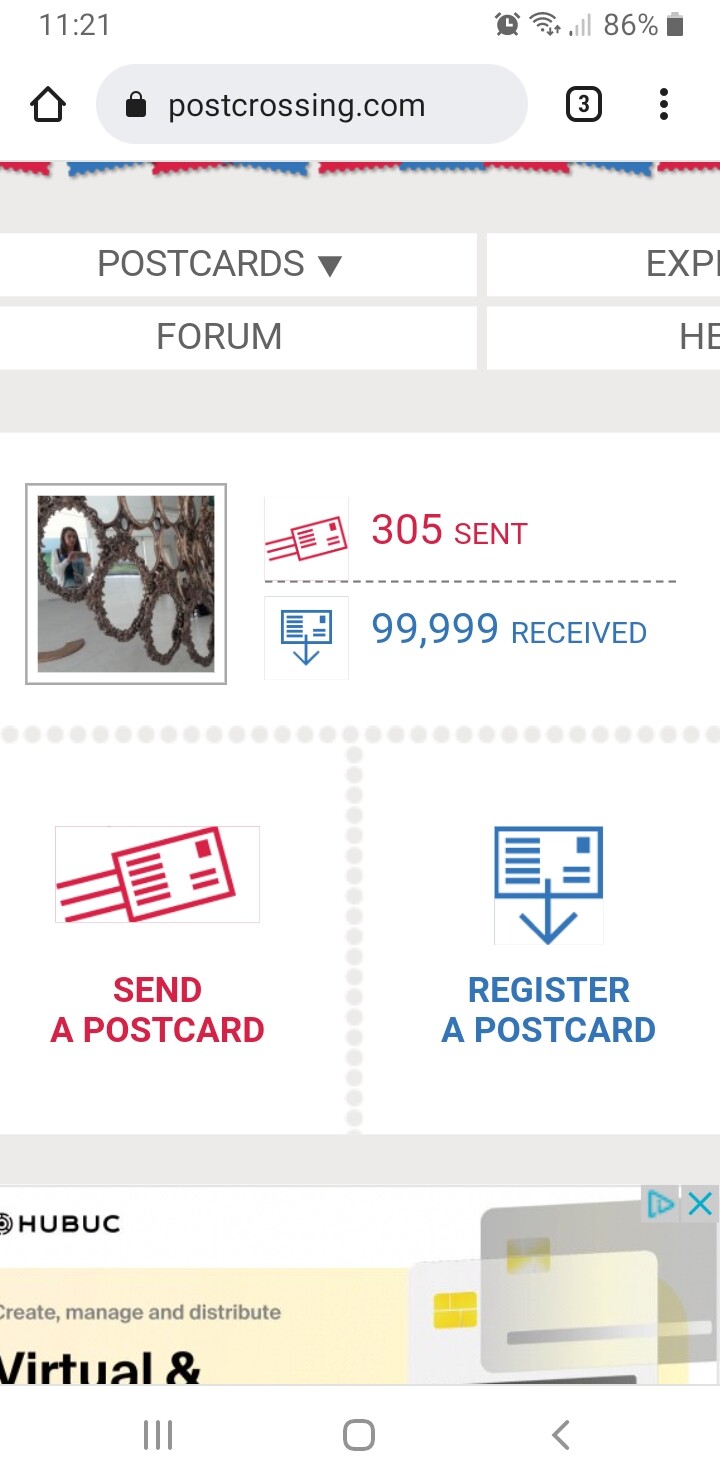Open the profile picture thumbnail

126,584
